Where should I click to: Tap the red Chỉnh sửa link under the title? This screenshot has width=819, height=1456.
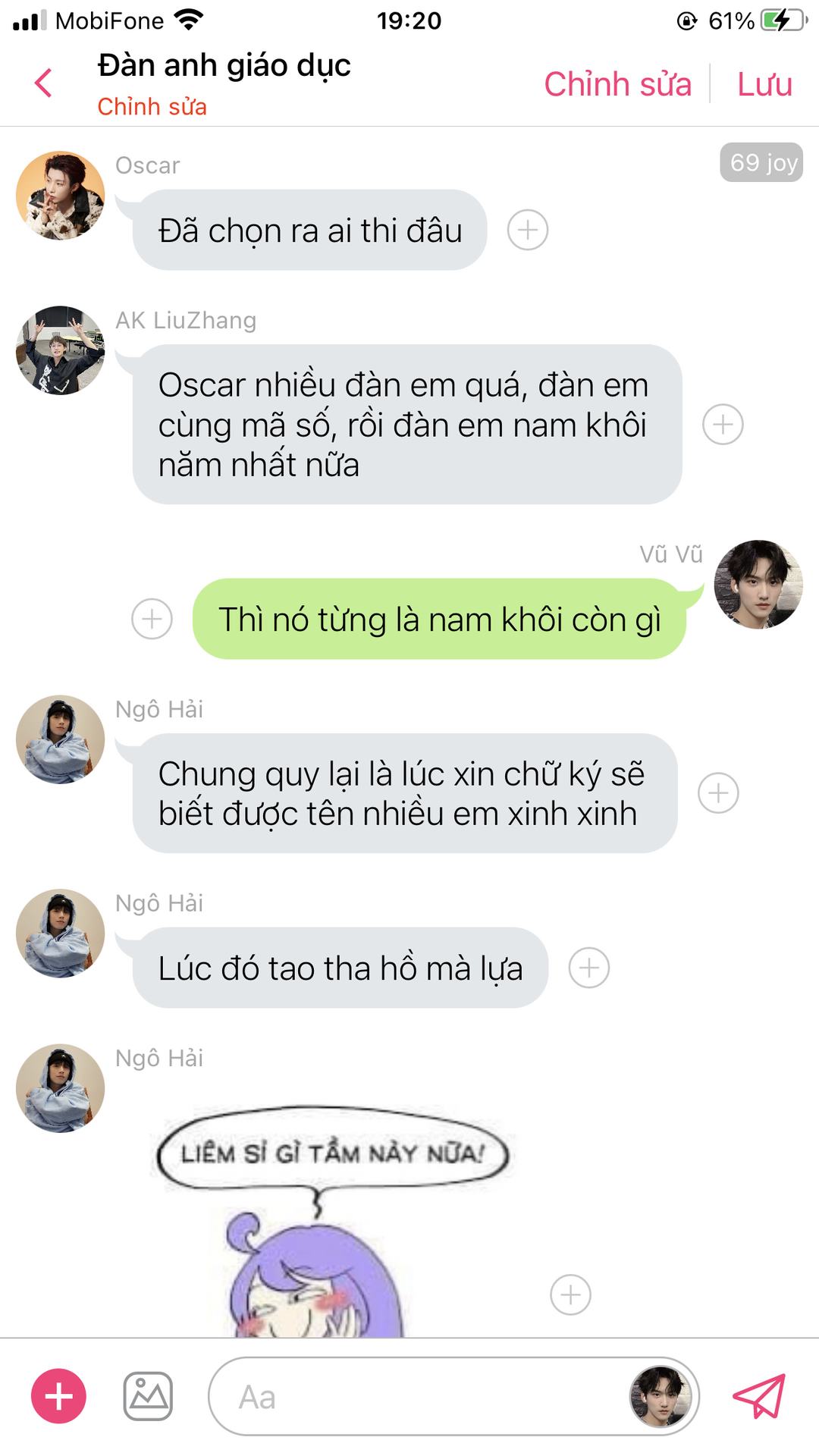[152, 107]
